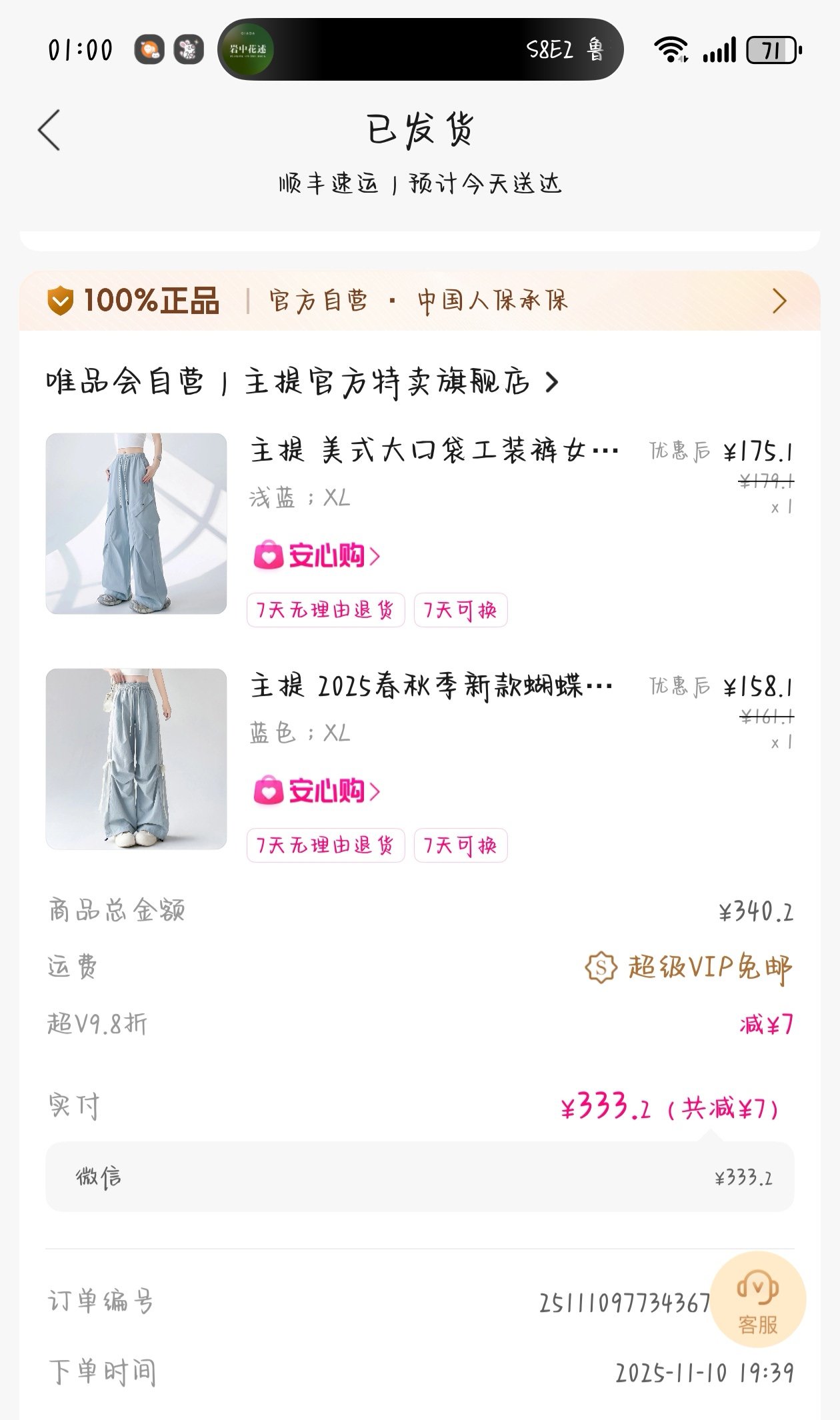
Task: Open the 美式大口袋工装裤女 product title
Action: click(435, 451)
